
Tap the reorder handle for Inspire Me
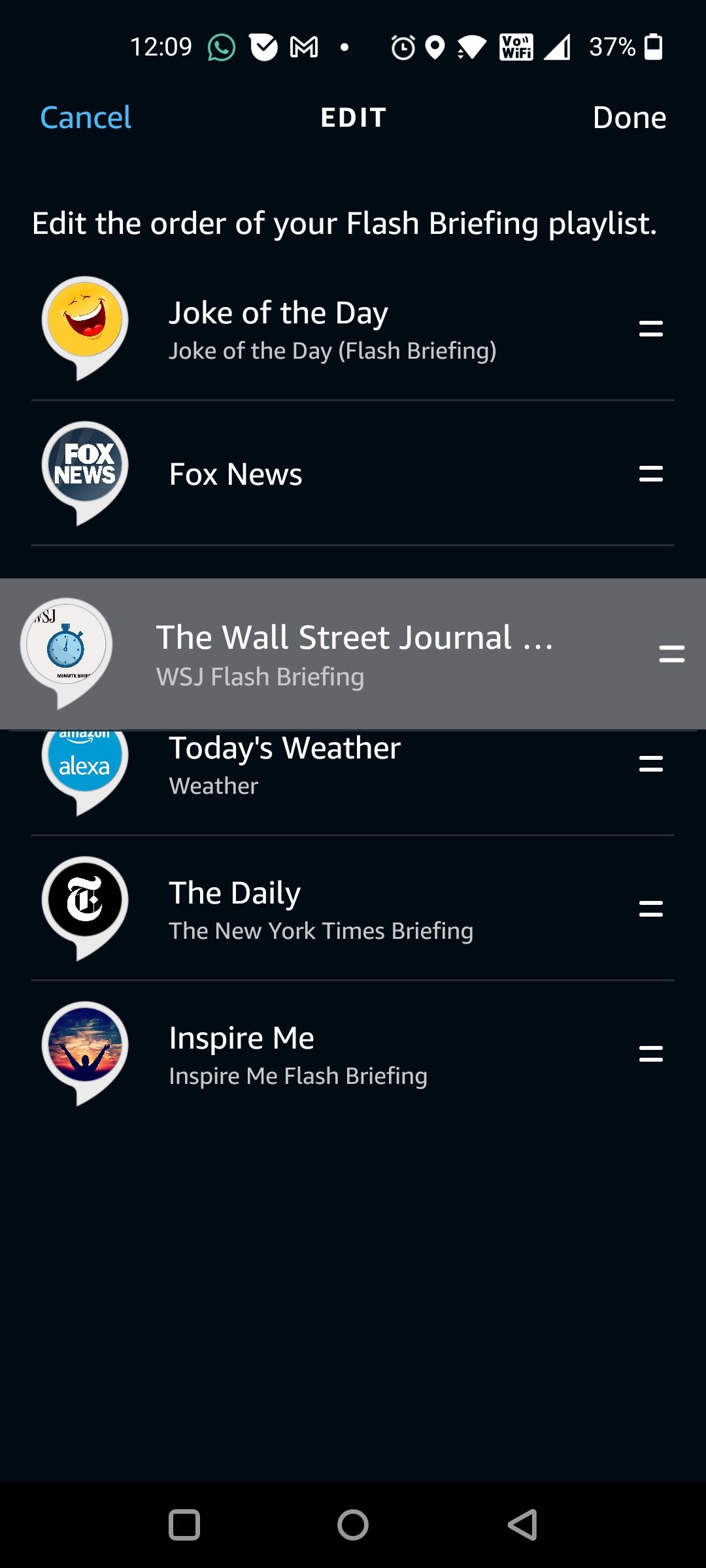[650, 1054]
